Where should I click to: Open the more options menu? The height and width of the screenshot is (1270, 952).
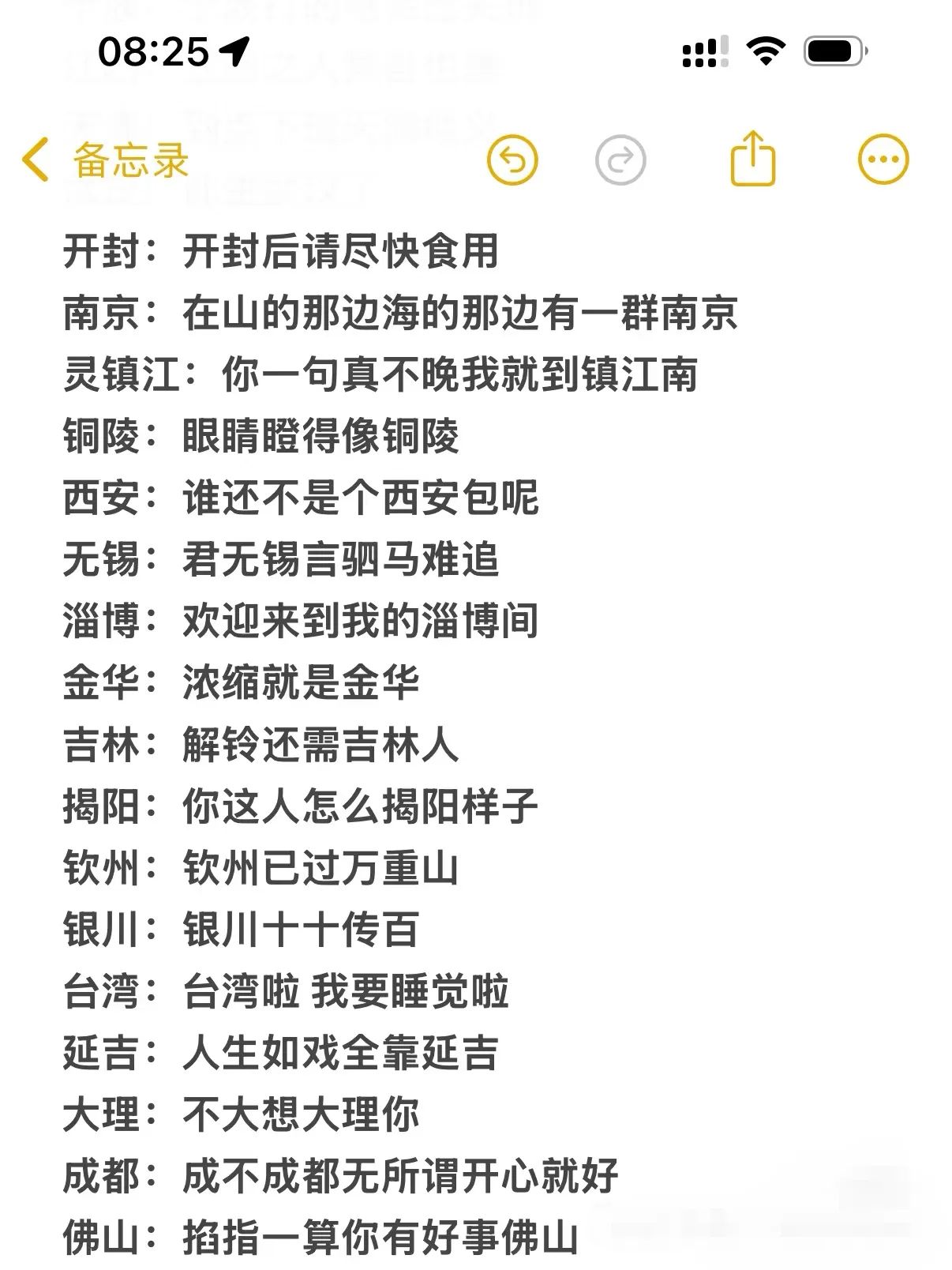(x=883, y=160)
